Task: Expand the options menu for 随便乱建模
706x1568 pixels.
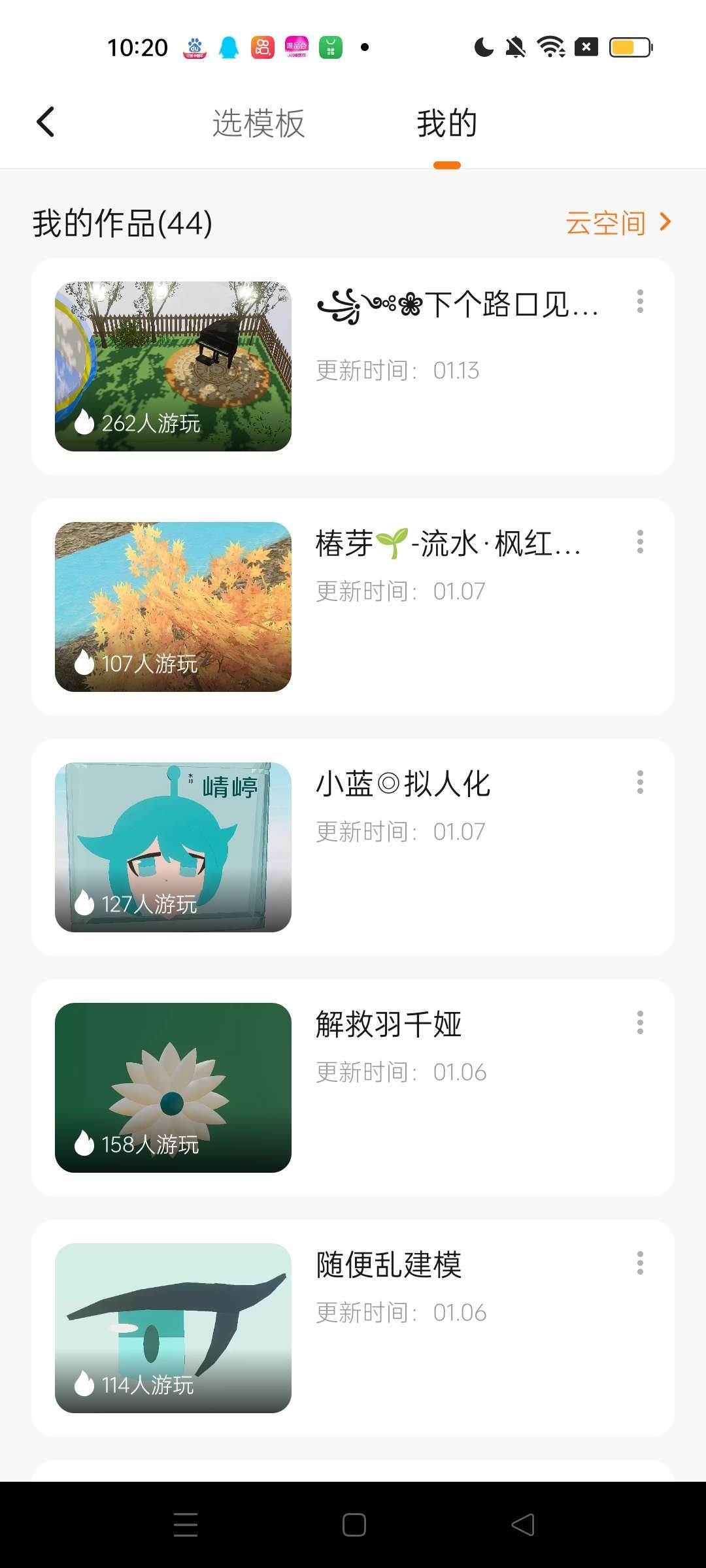Action: [x=640, y=1263]
